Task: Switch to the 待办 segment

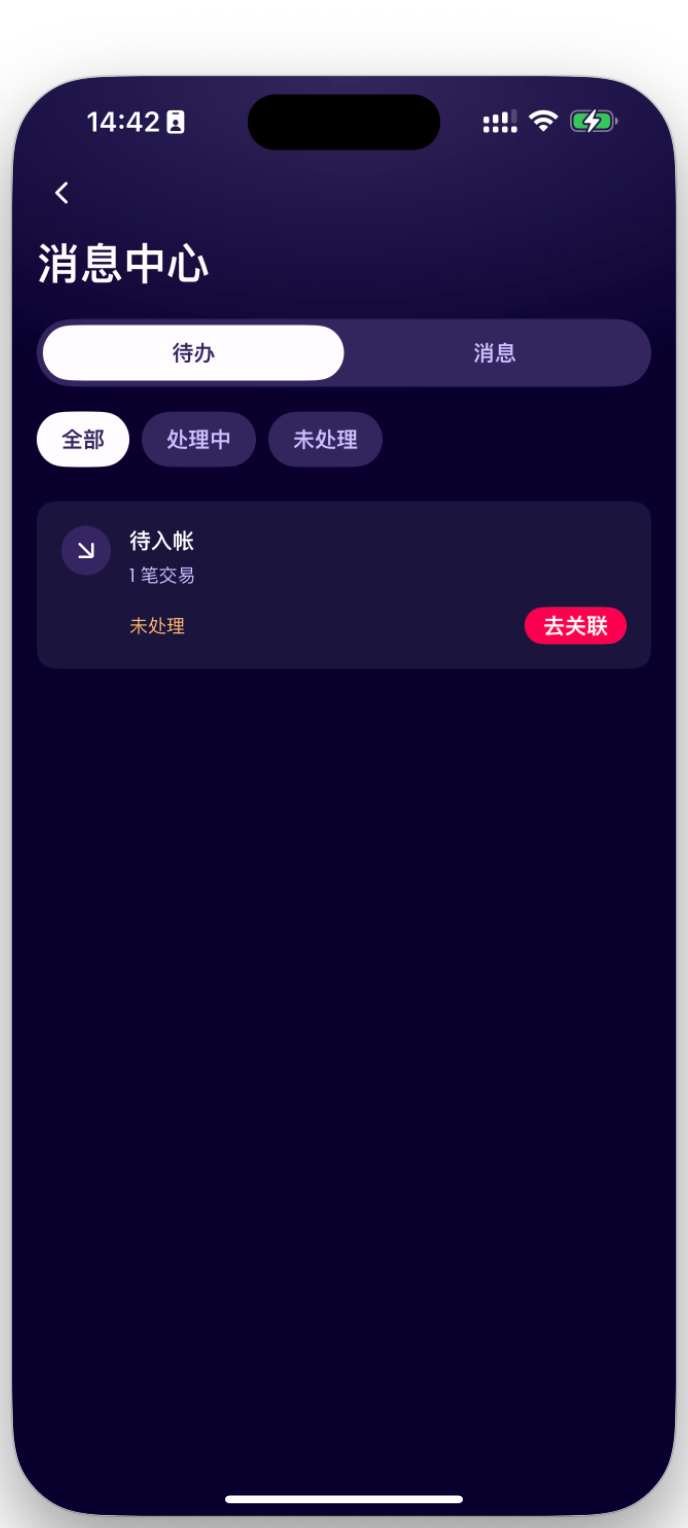Action: click(194, 353)
